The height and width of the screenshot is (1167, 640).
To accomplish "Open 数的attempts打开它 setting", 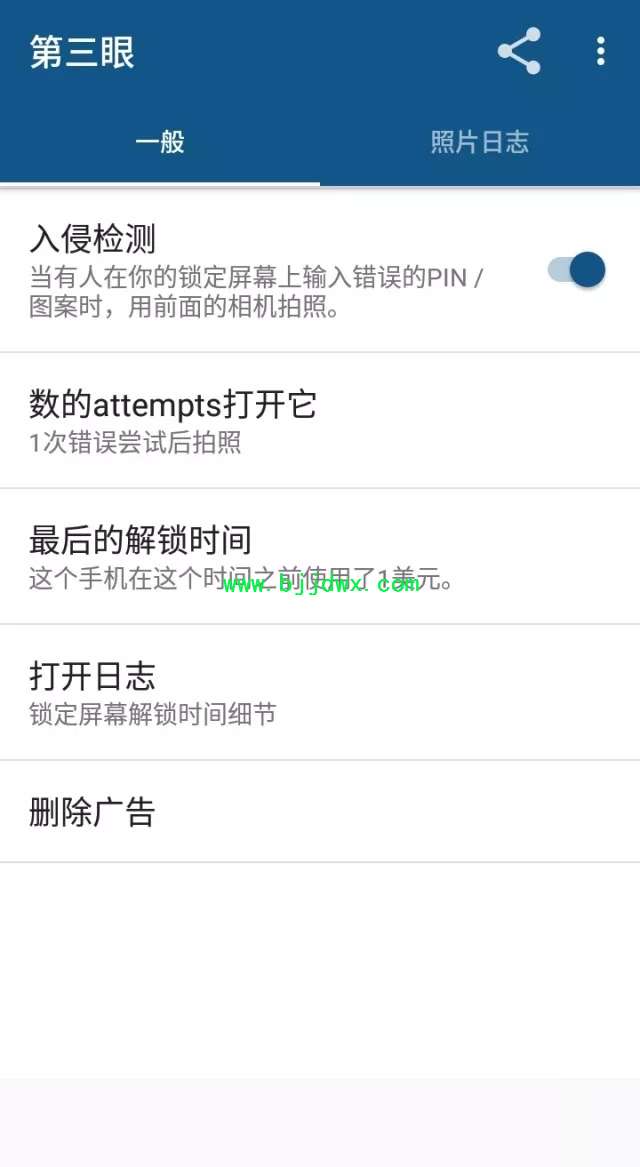I will (320, 421).
